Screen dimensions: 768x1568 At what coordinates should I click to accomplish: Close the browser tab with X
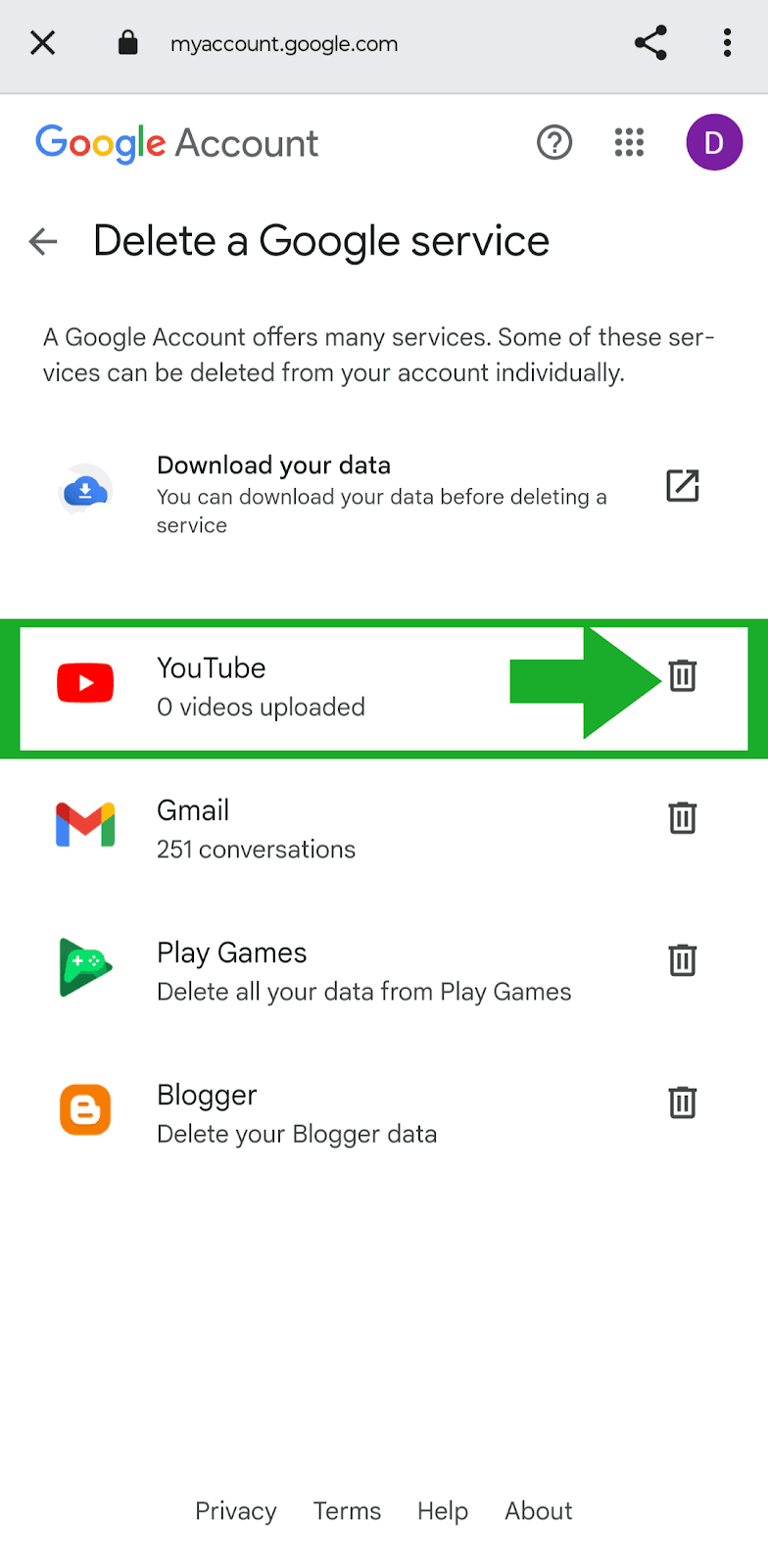pyautogui.click(x=43, y=43)
